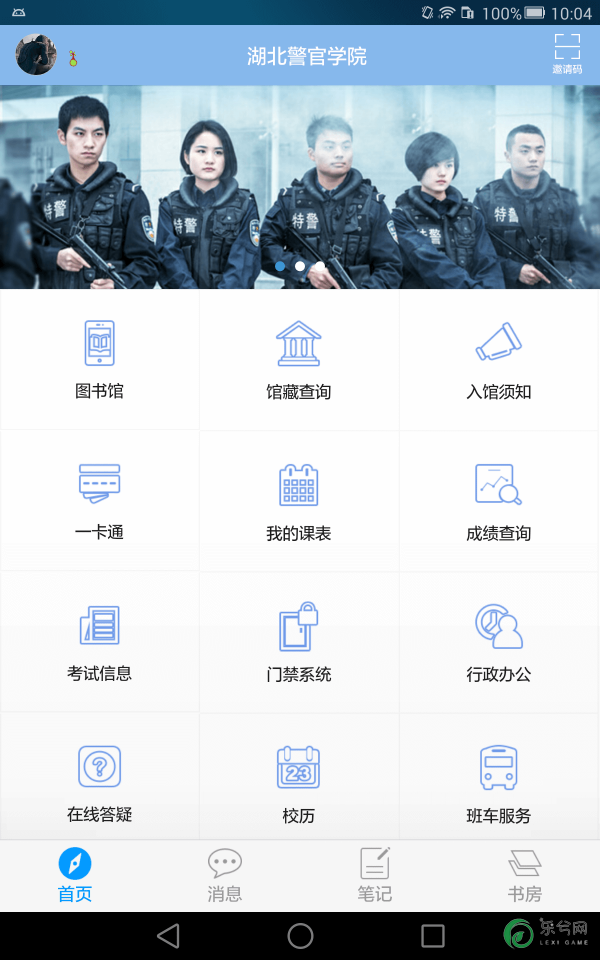Open 门禁系统 access control
The image size is (600, 960).
click(299, 642)
